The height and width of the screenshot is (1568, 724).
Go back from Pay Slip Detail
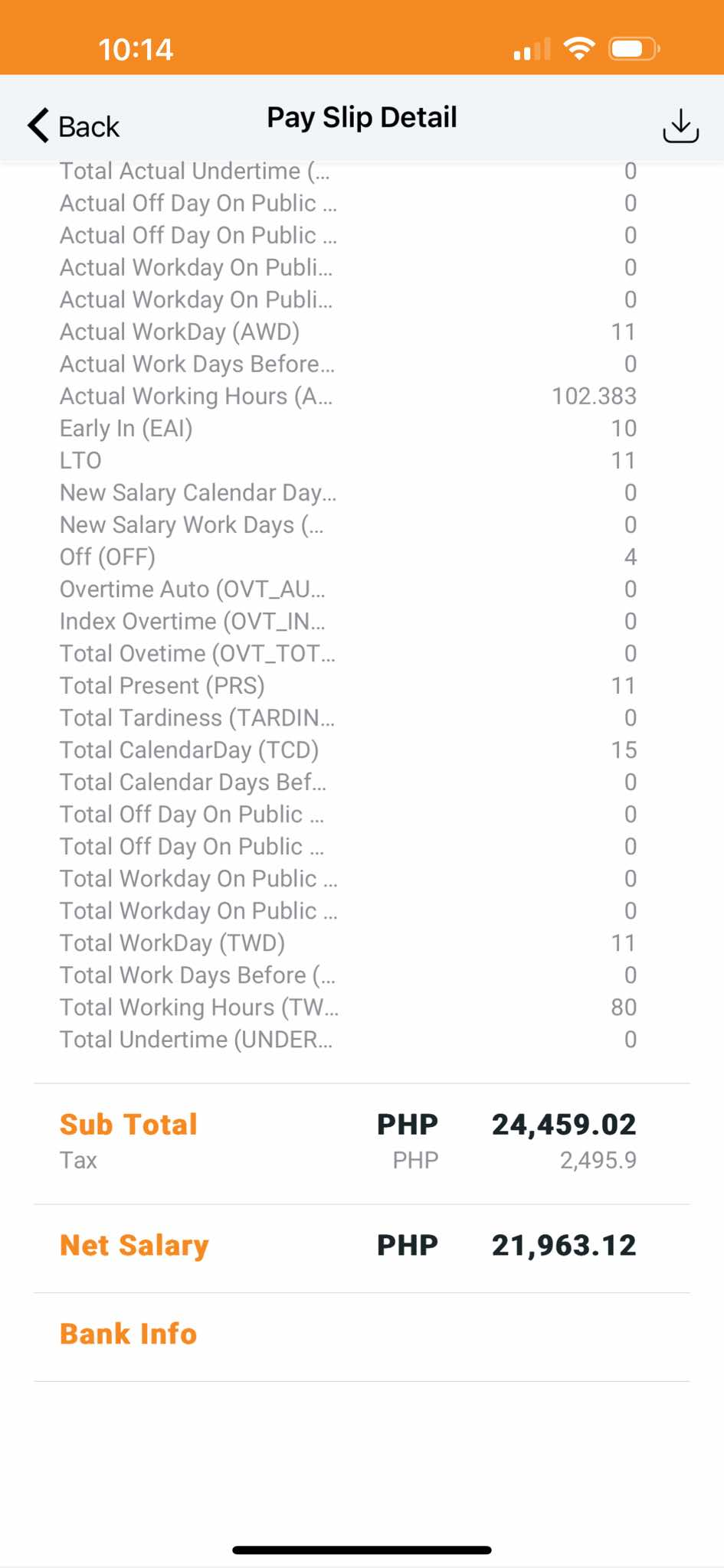point(74,126)
